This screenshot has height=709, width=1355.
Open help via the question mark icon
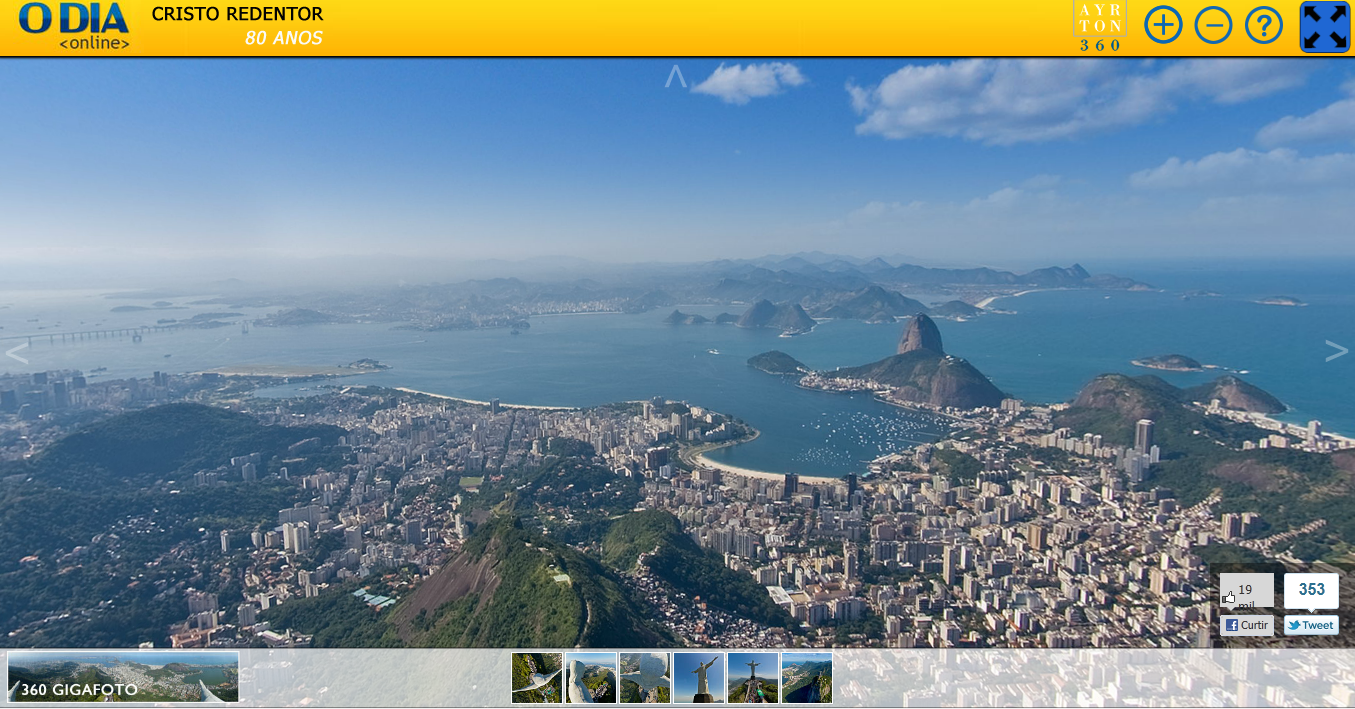[x=1264, y=25]
